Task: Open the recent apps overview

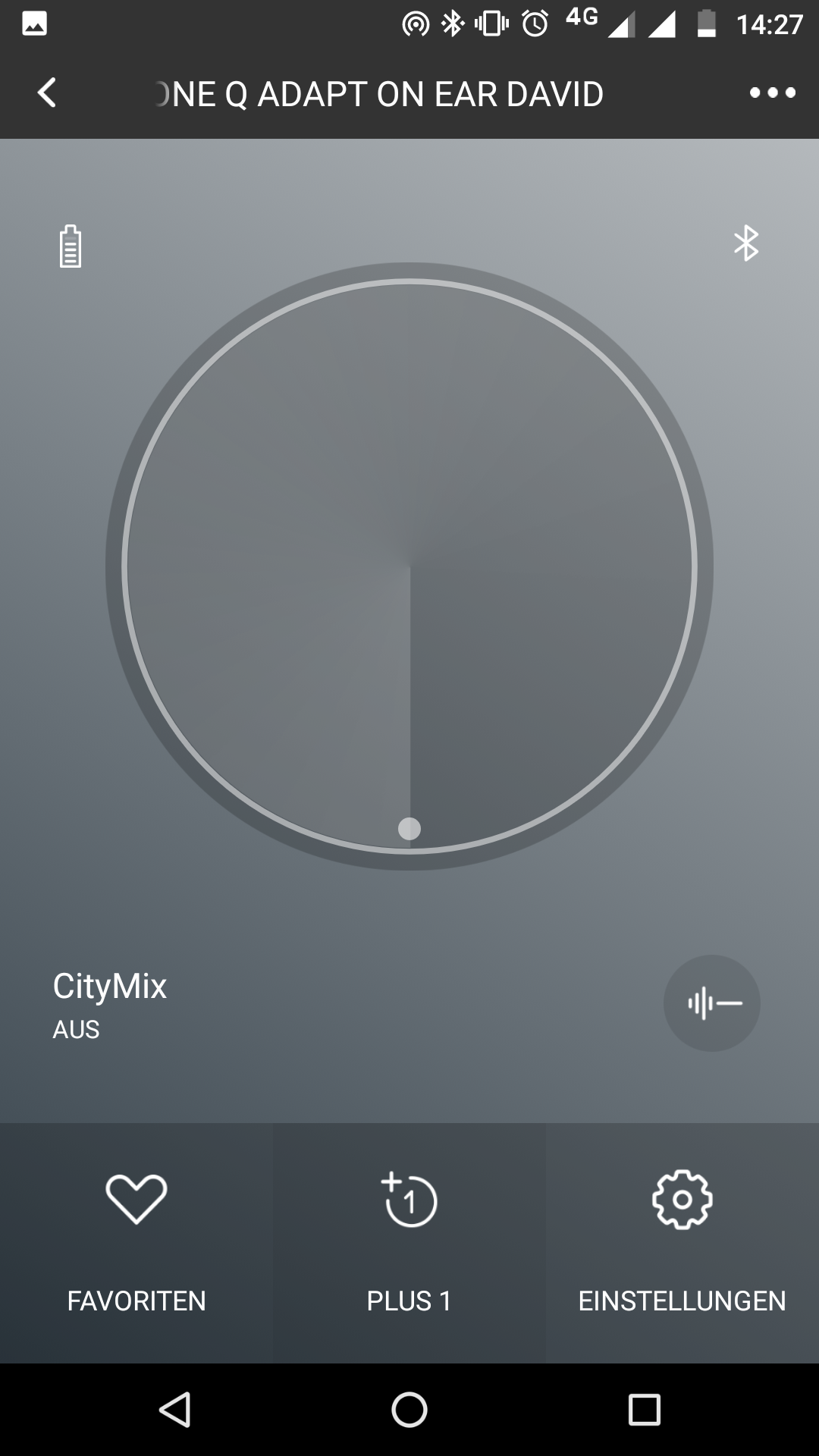Action: (x=645, y=1410)
